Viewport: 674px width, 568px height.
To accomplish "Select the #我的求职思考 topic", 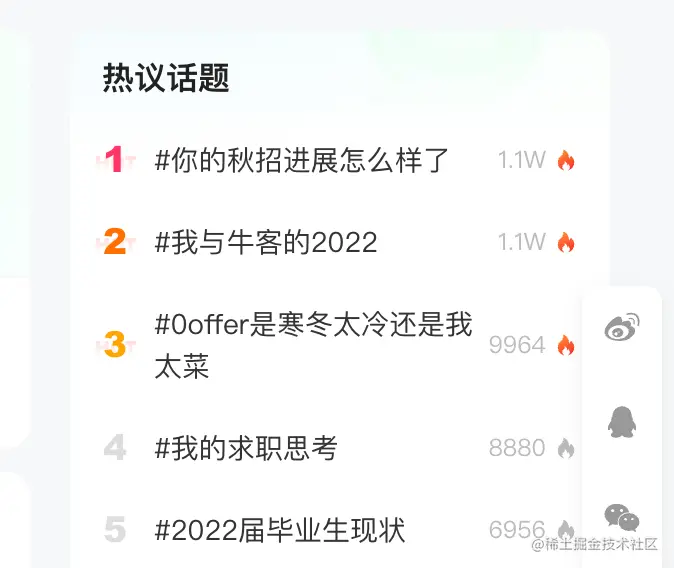I will [x=246, y=448].
